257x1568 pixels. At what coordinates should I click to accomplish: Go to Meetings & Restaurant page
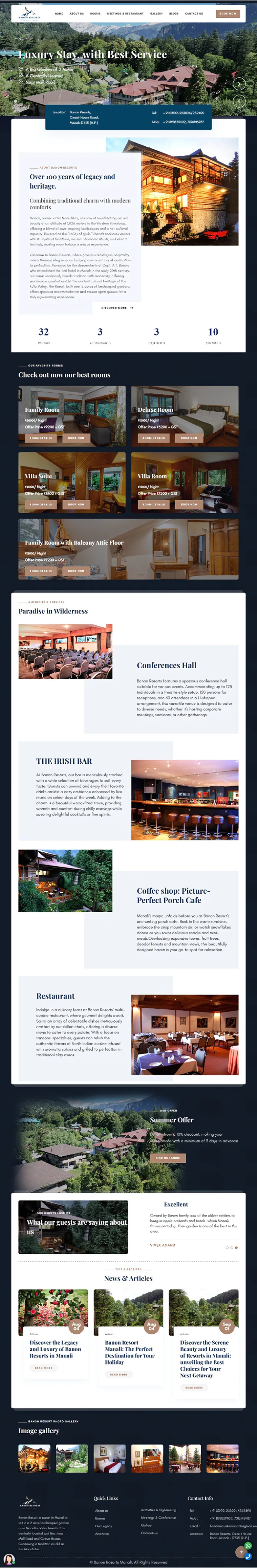pos(126,14)
